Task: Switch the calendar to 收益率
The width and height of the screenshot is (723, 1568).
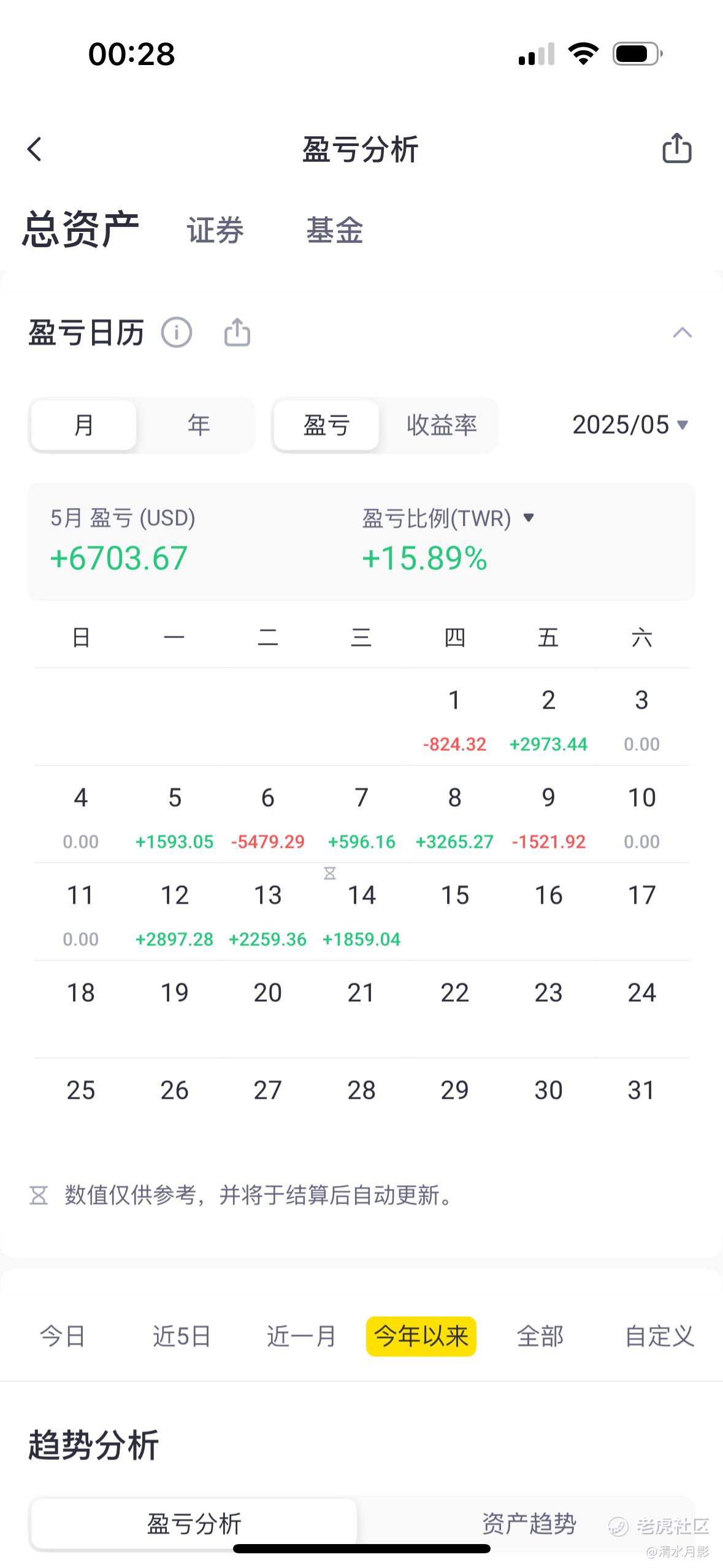Action: click(x=442, y=425)
